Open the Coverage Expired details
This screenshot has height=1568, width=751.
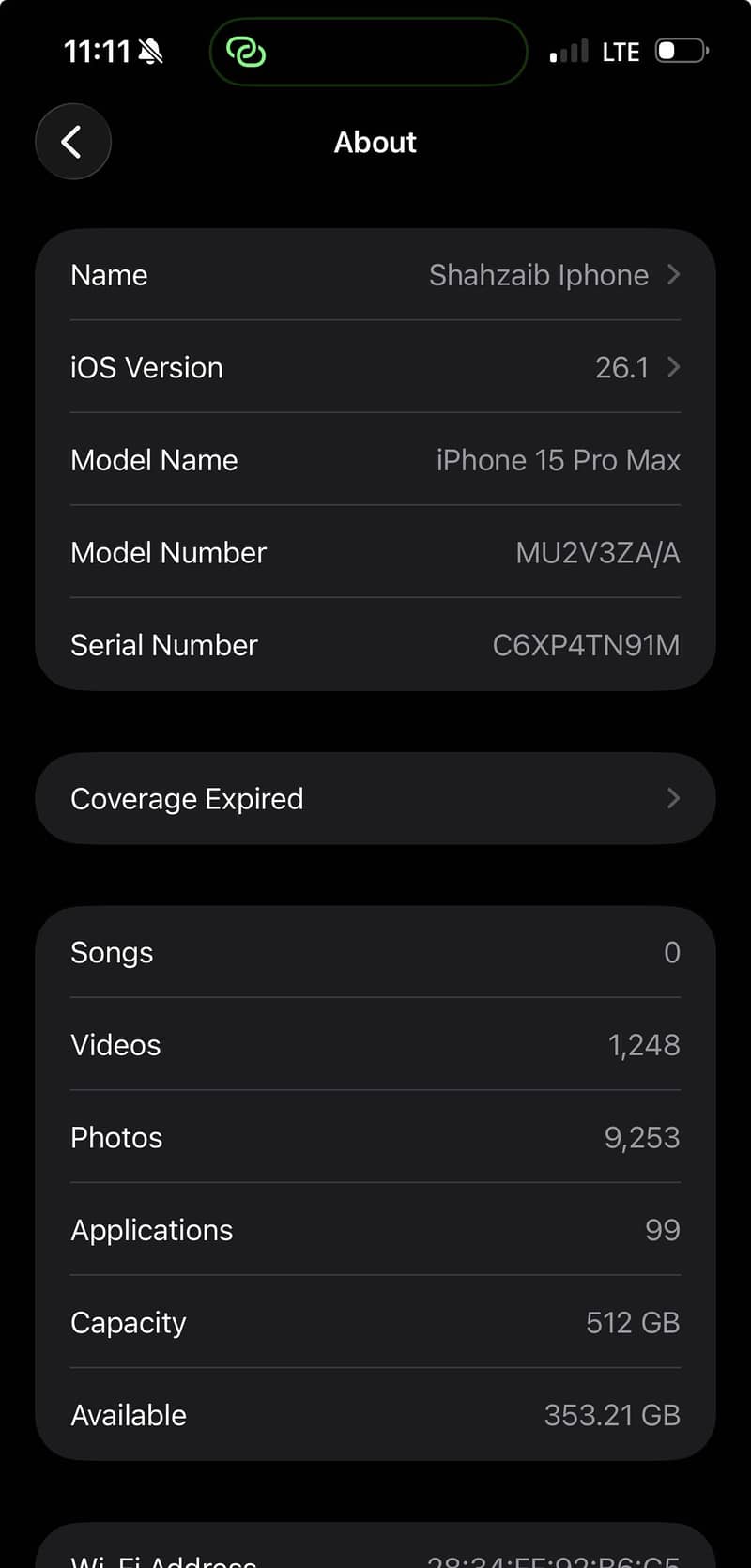(375, 798)
